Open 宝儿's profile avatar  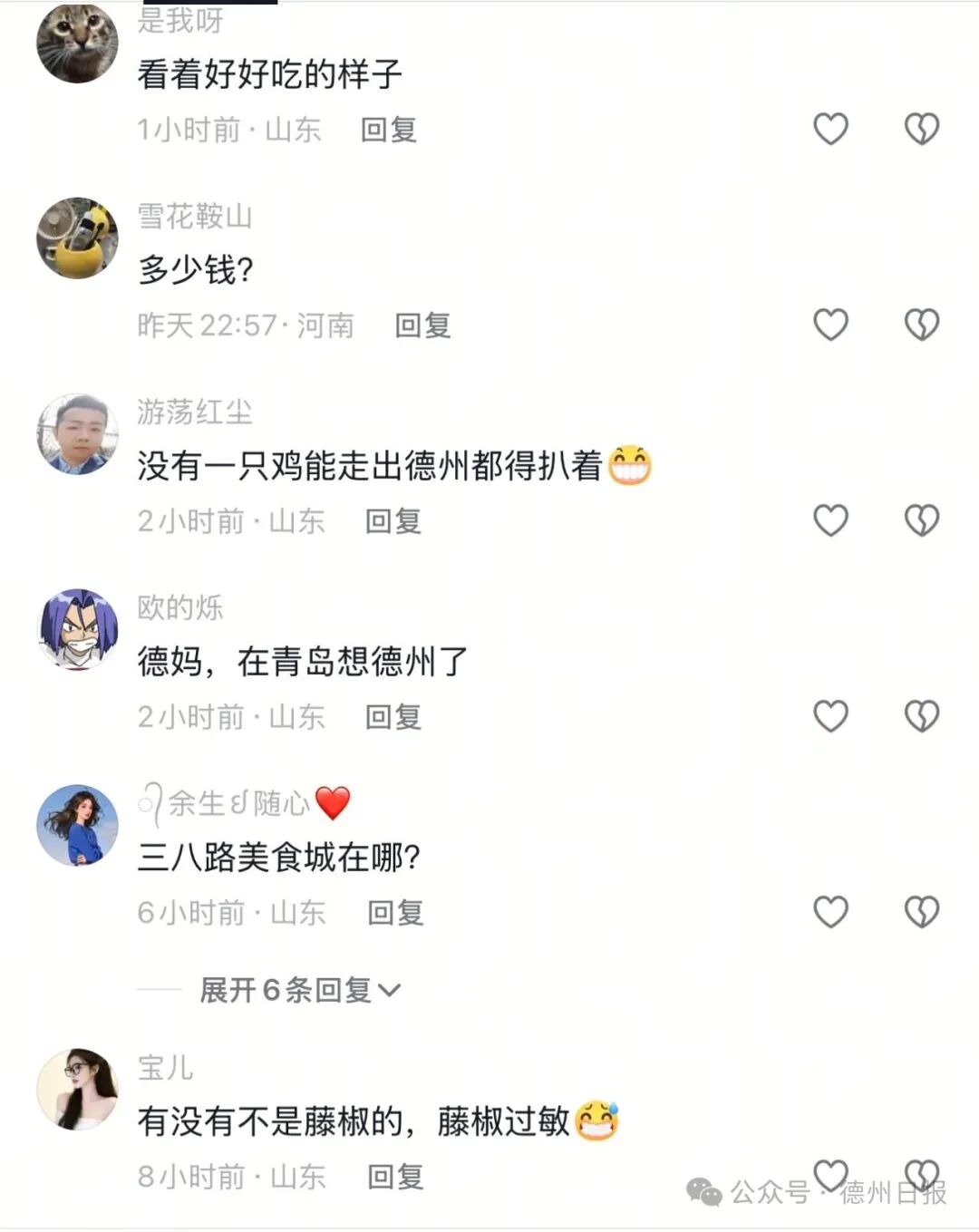pos(77,1090)
